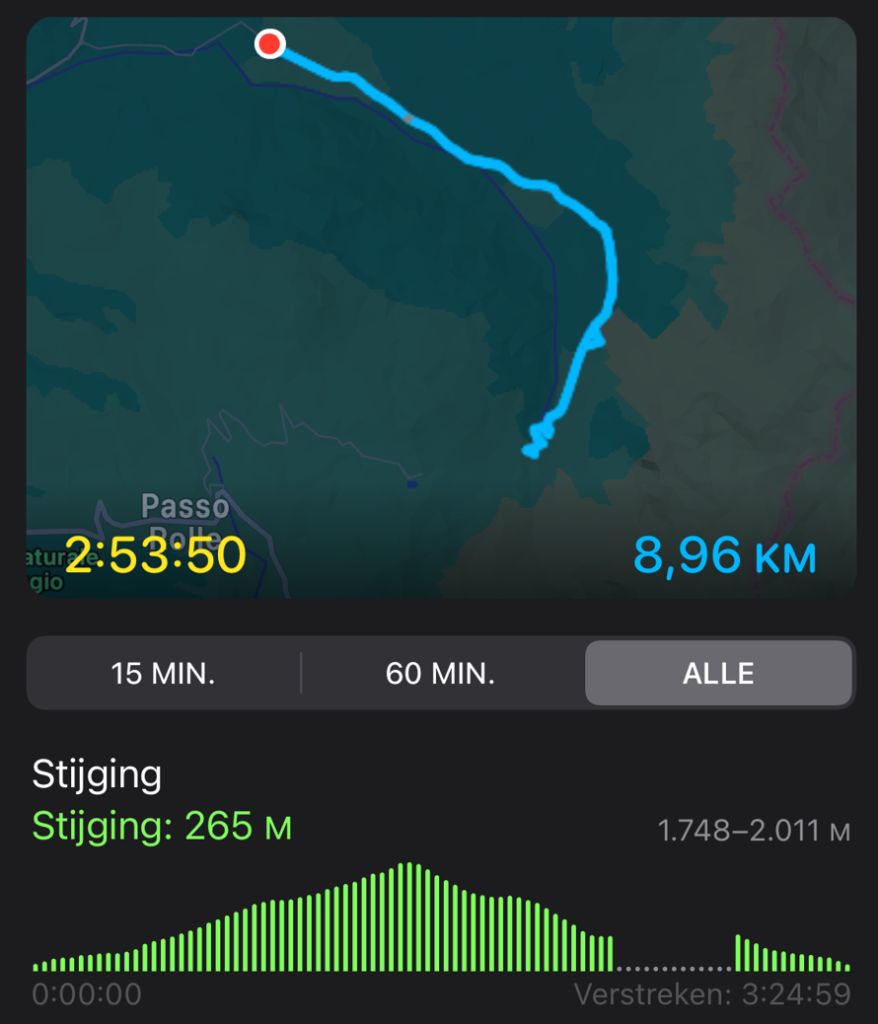Choose the ALLE time range
This screenshot has width=878, height=1024.
718,673
